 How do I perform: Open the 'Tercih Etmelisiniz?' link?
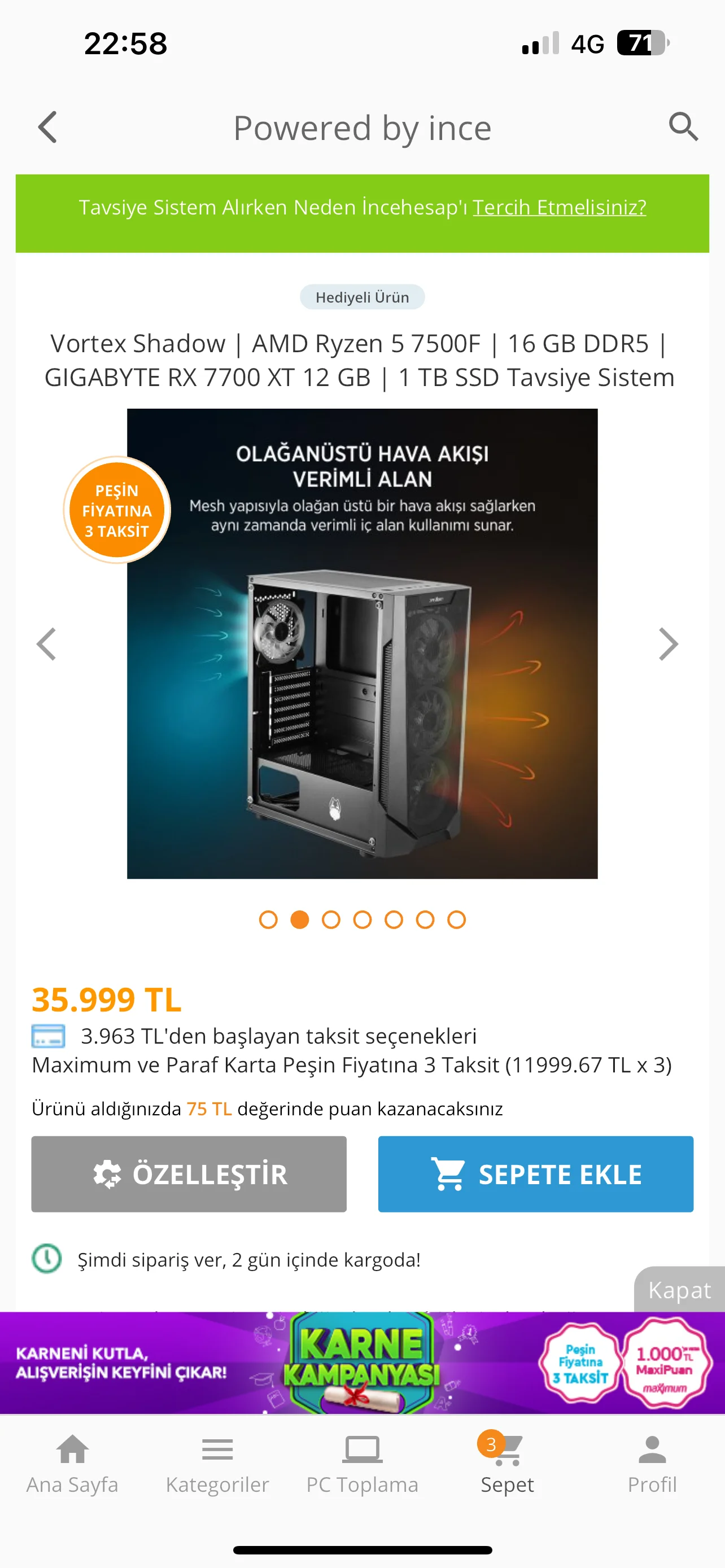tap(559, 208)
